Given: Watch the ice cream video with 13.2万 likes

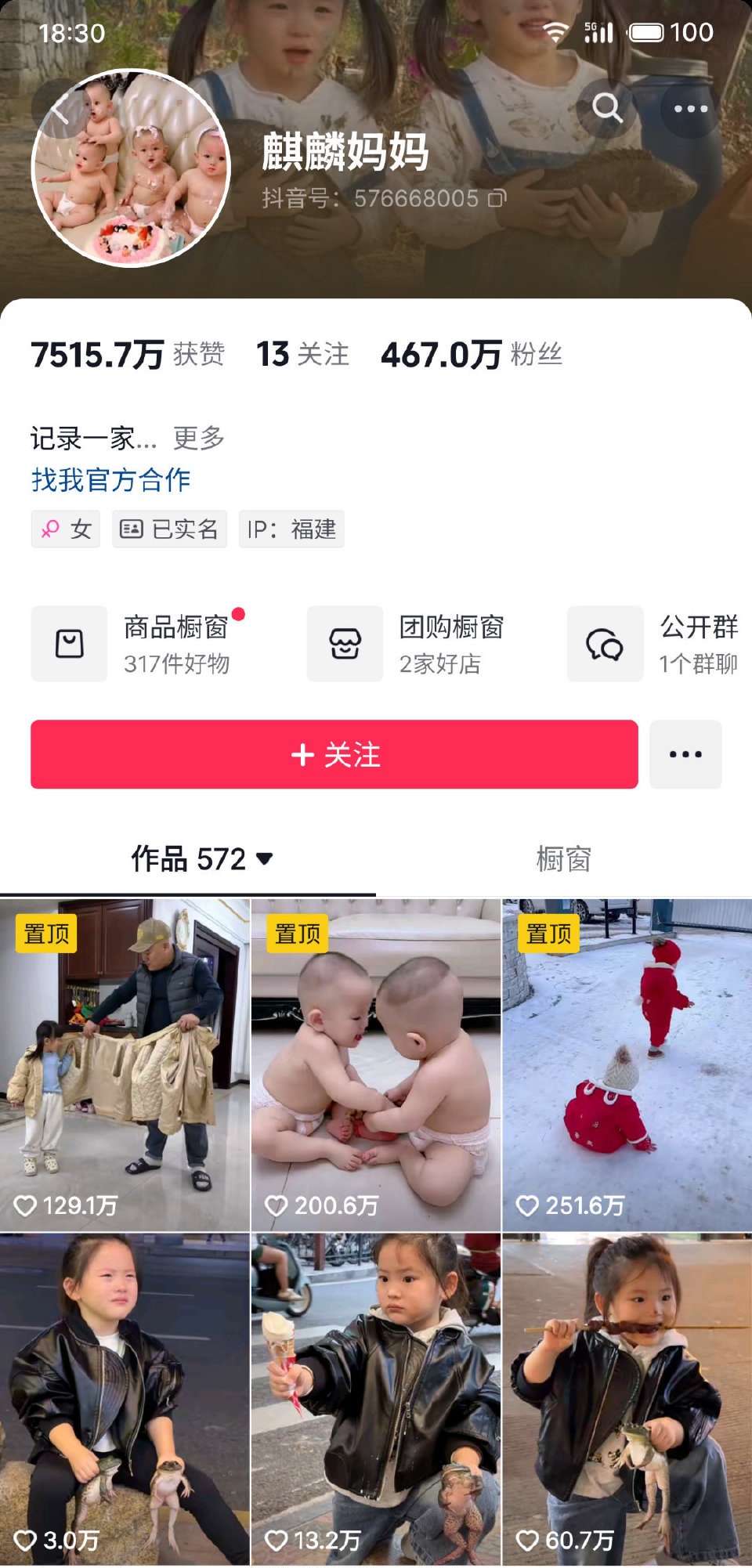Looking at the screenshot, I should 376,1400.
